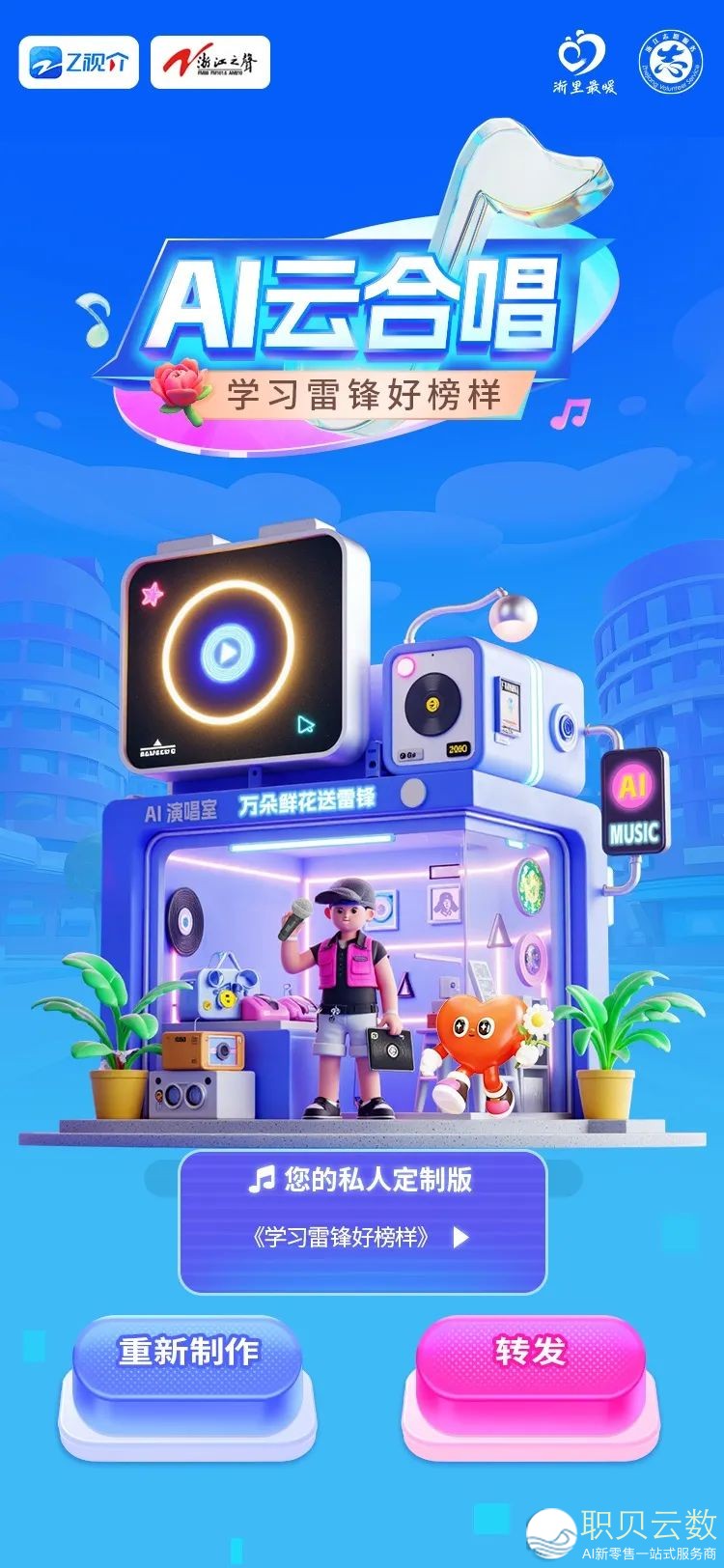Tap 重新制作 to remake the song
The image size is (724, 1568).
[x=188, y=1353]
